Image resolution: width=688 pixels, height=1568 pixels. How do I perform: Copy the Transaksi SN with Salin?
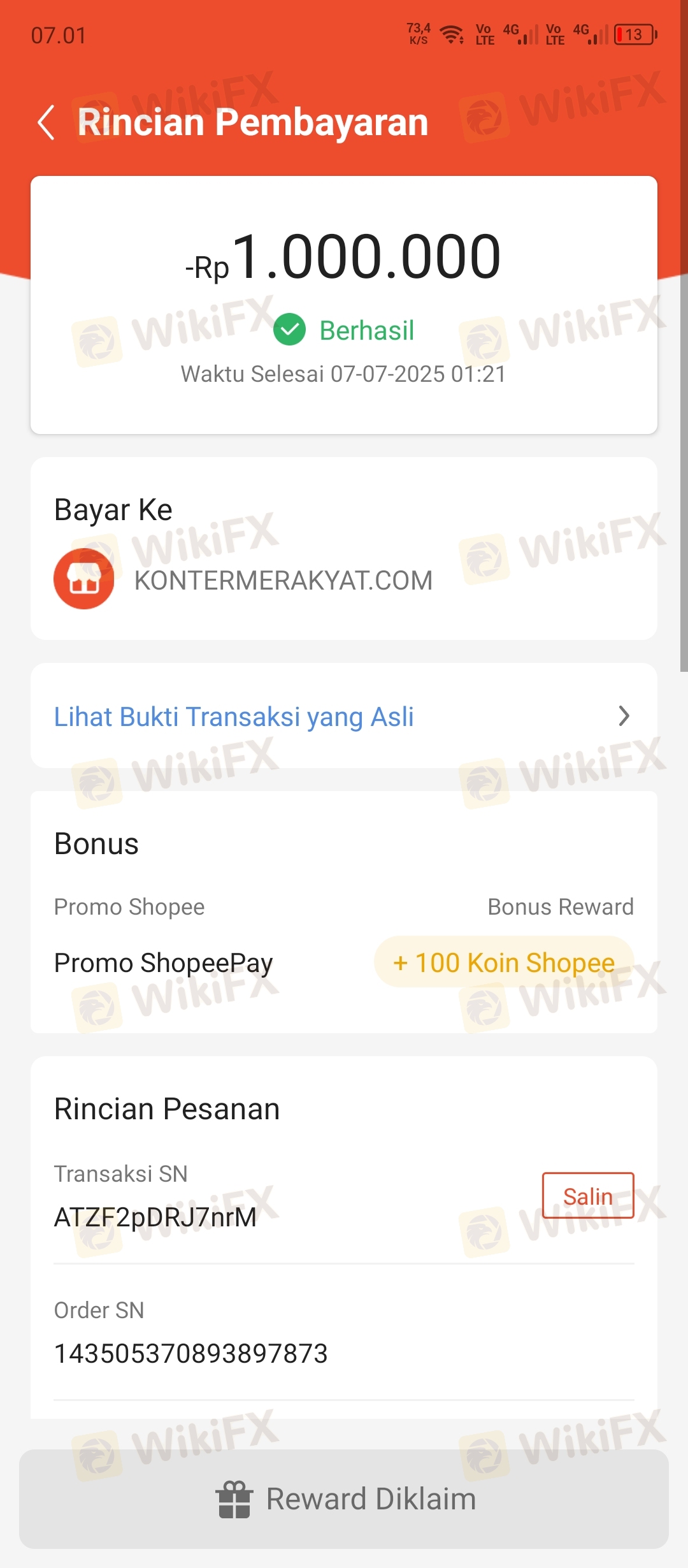(588, 1196)
